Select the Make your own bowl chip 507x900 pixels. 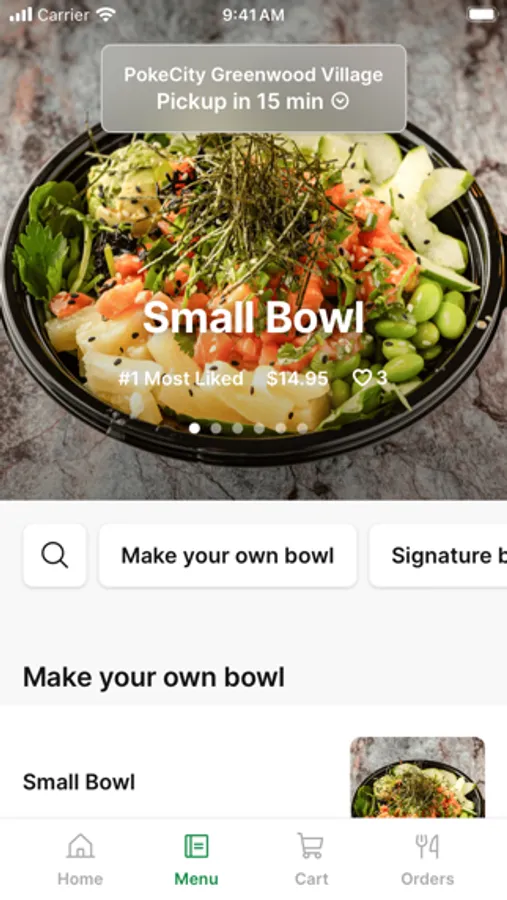click(227, 556)
